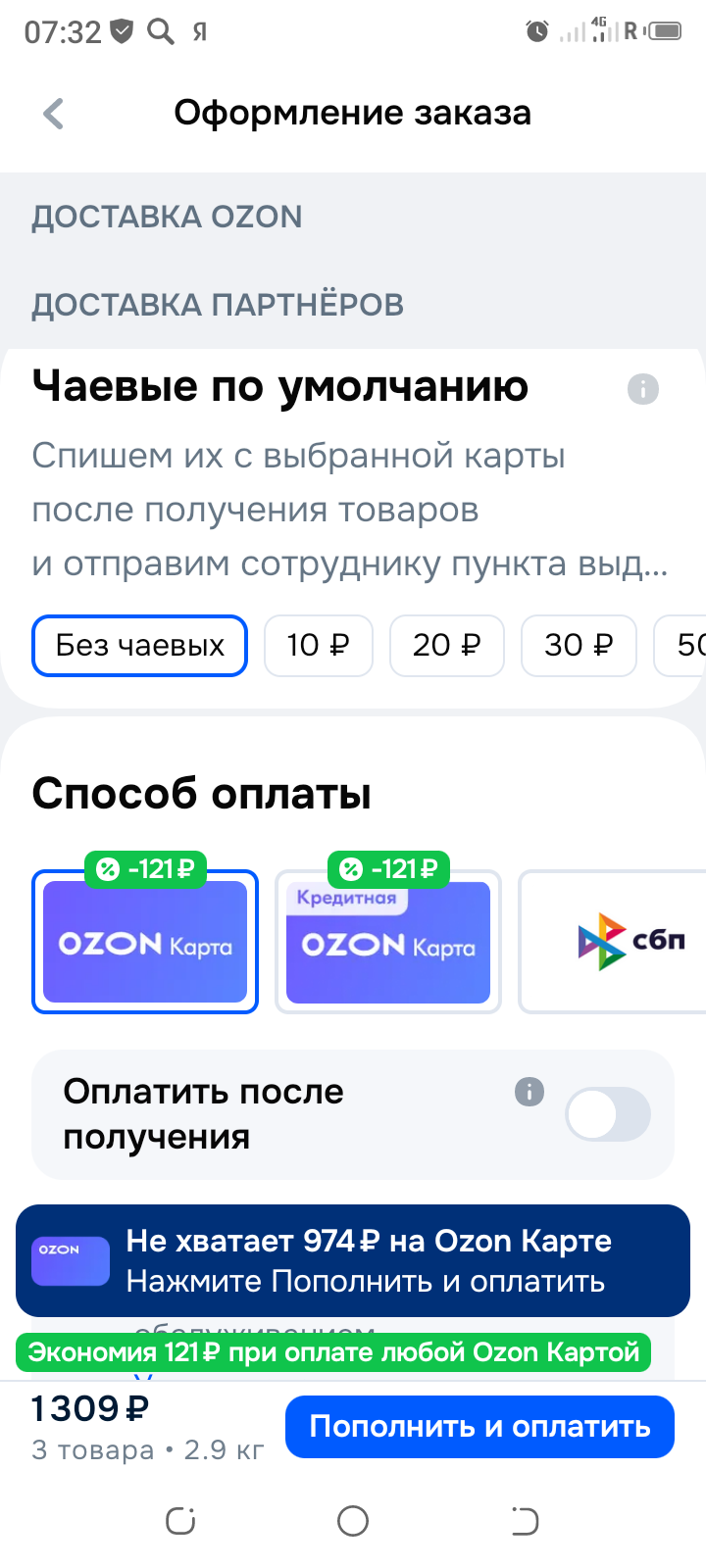Go back from Оформление заказа
Viewport: 706px width, 1568px height.
coord(54,114)
